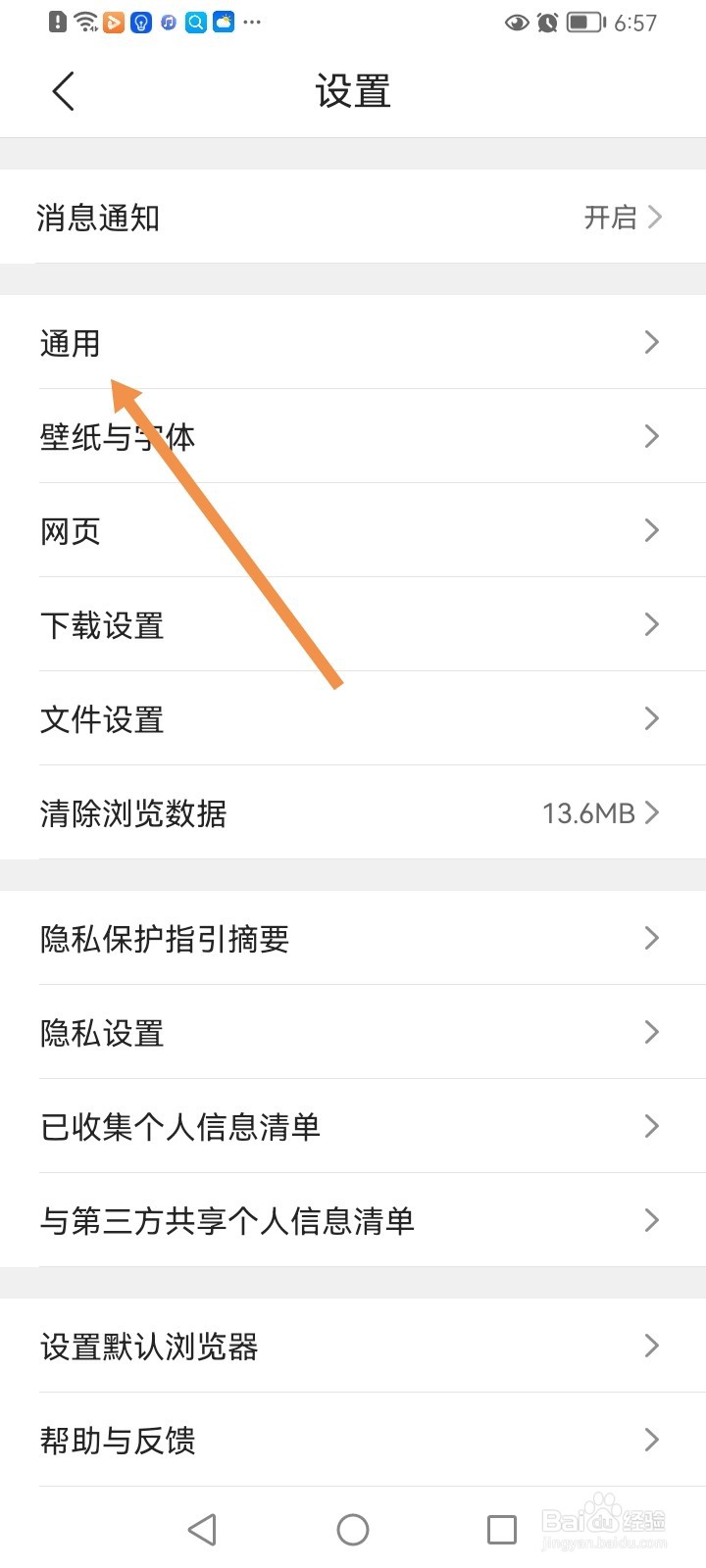Open 消息通知 showing 开启 status

[x=353, y=218]
